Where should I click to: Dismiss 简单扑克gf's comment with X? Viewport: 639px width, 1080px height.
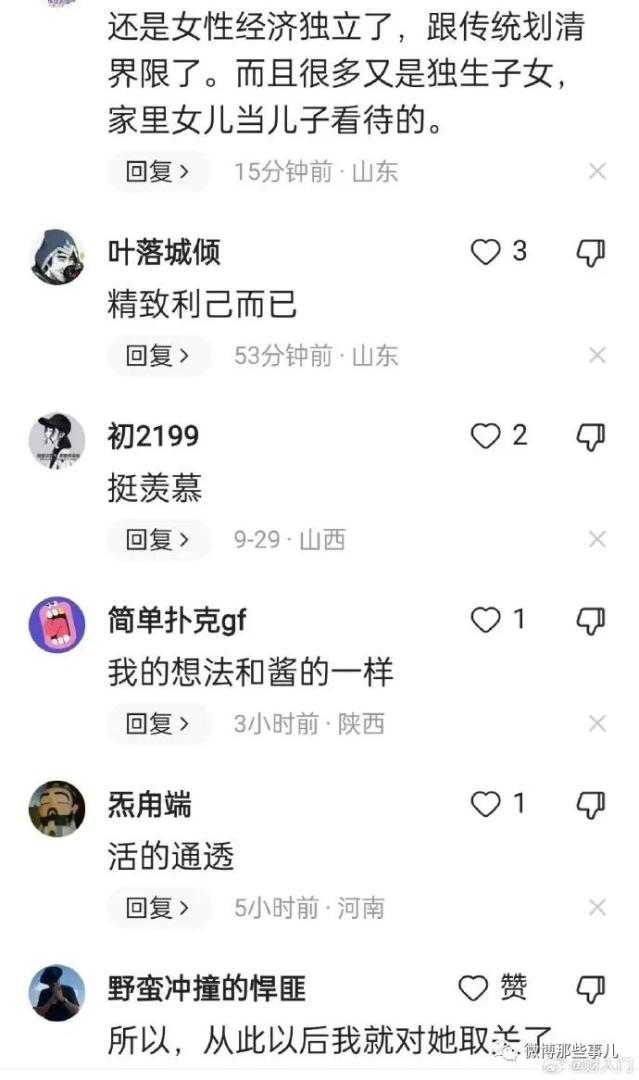click(x=597, y=724)
